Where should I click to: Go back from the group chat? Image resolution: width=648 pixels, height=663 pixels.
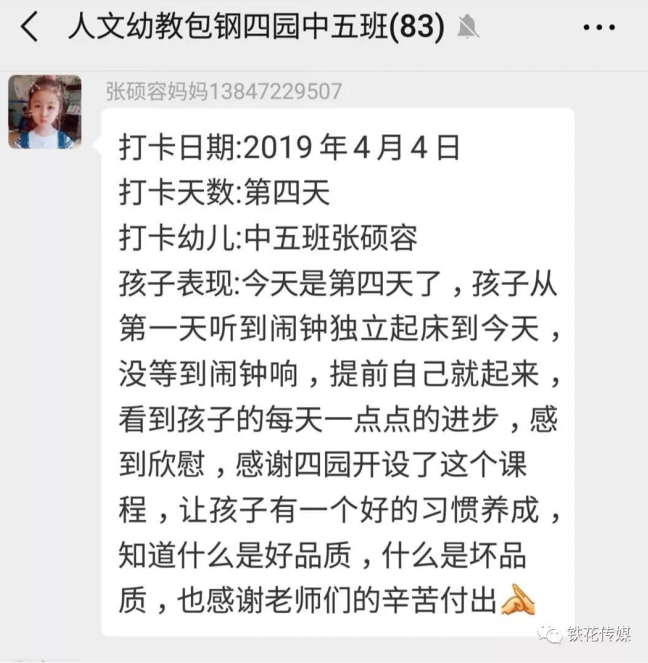[x=29, y=27]
